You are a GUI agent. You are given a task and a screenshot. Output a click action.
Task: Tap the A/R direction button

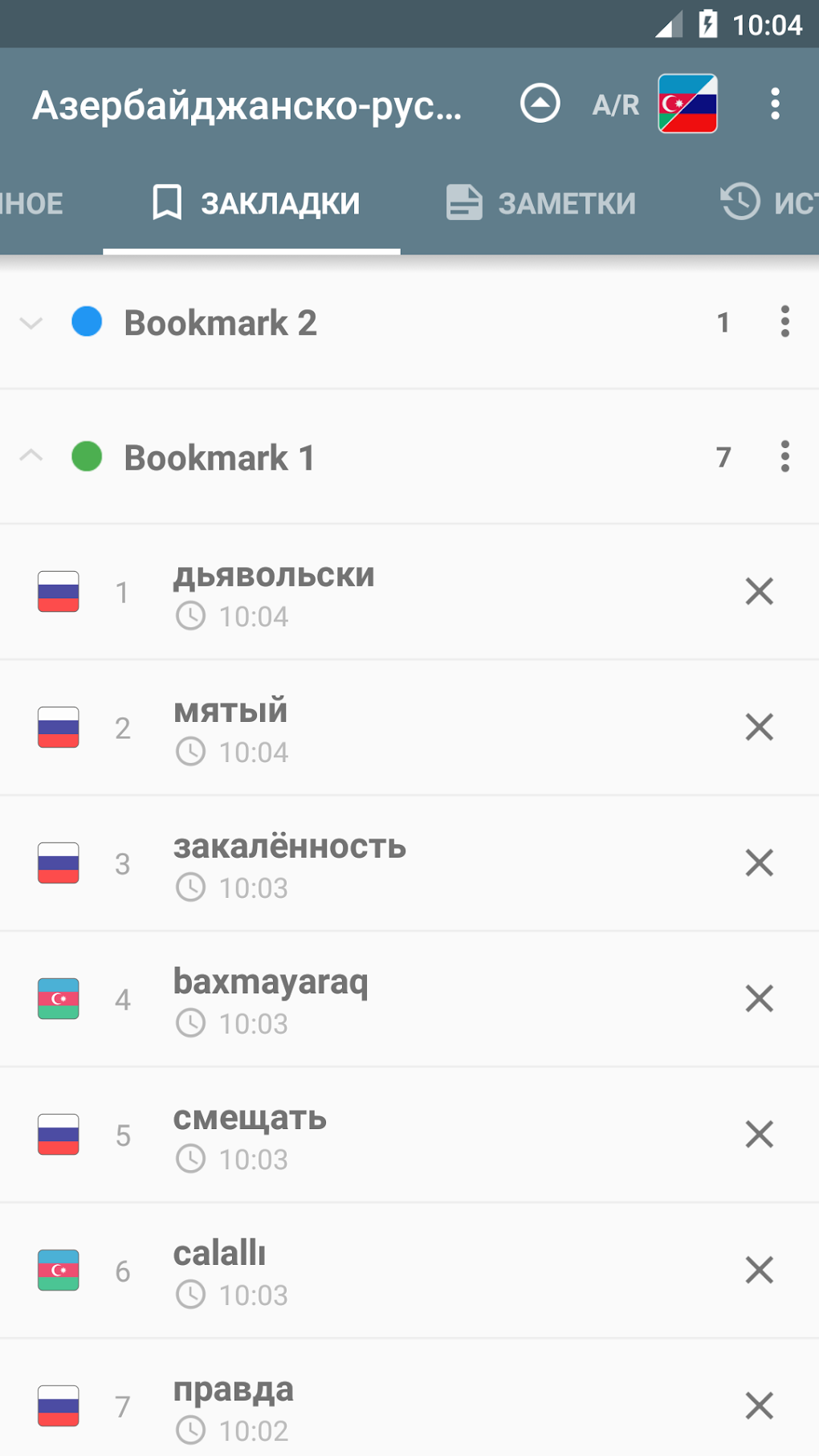[x=616, y=105]
